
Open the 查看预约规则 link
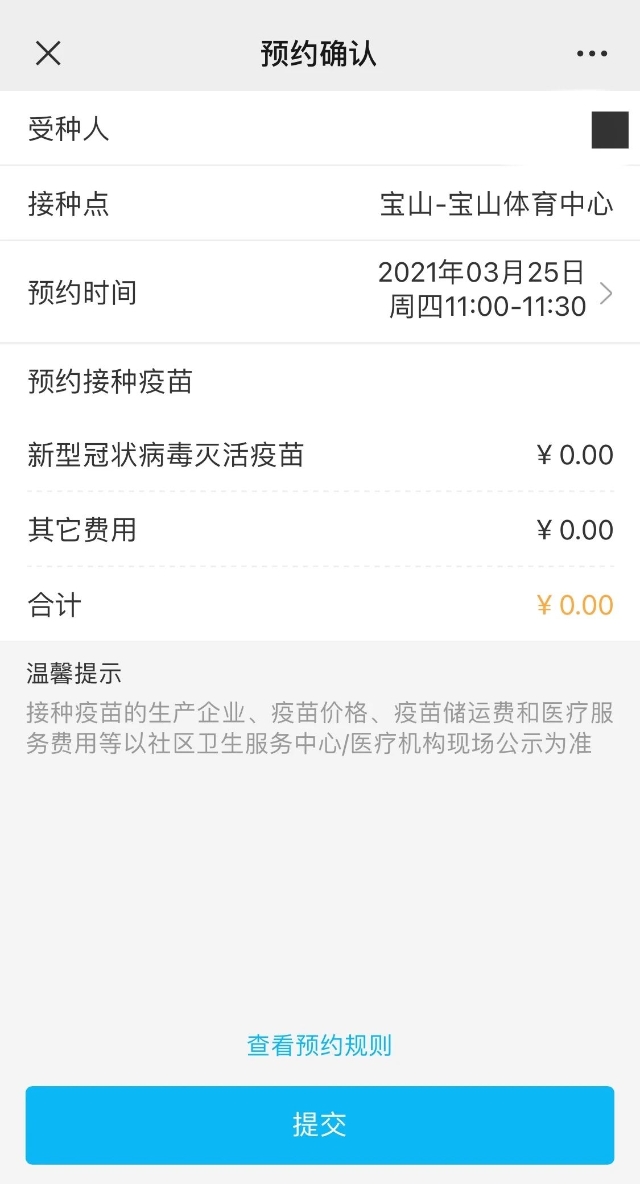319,1046
